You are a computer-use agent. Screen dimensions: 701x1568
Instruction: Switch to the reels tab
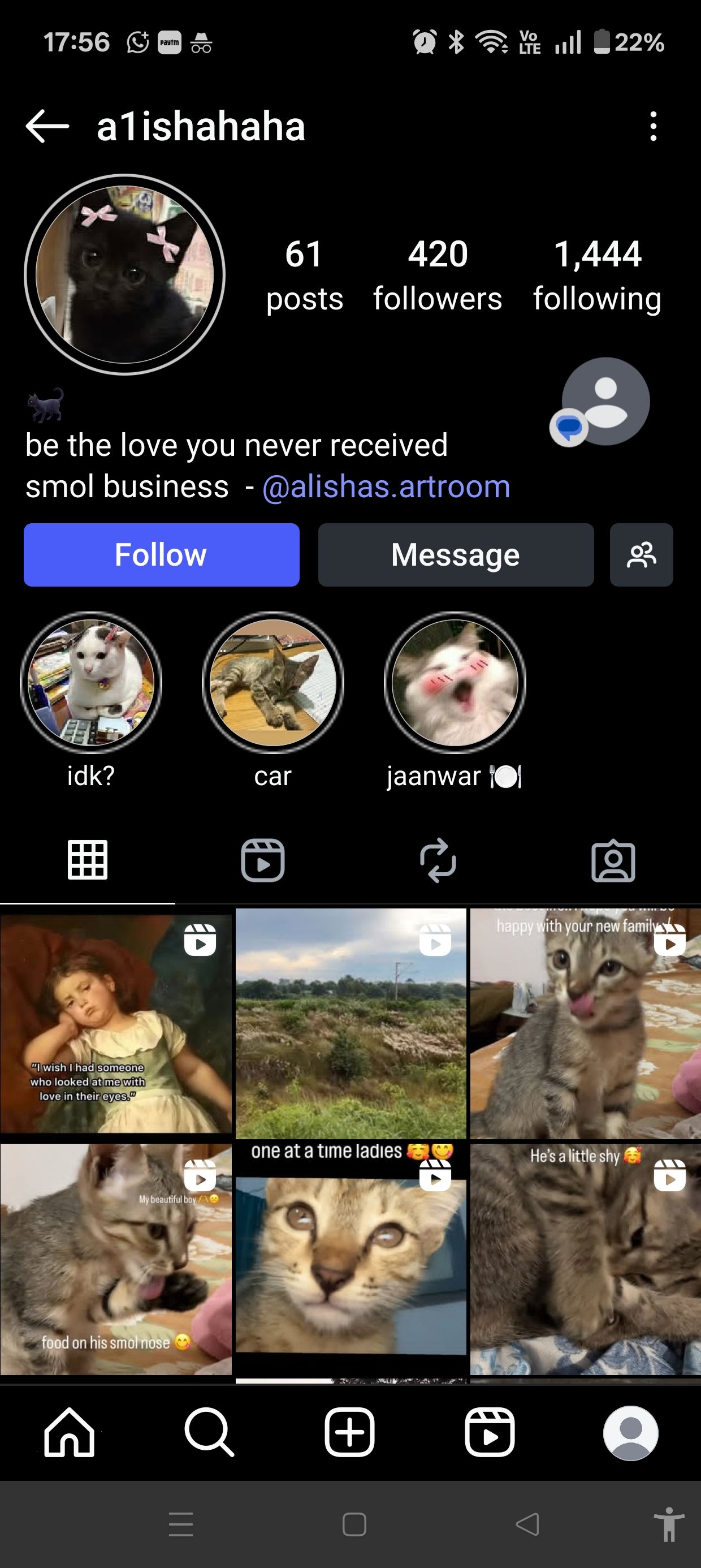[262, 860]
